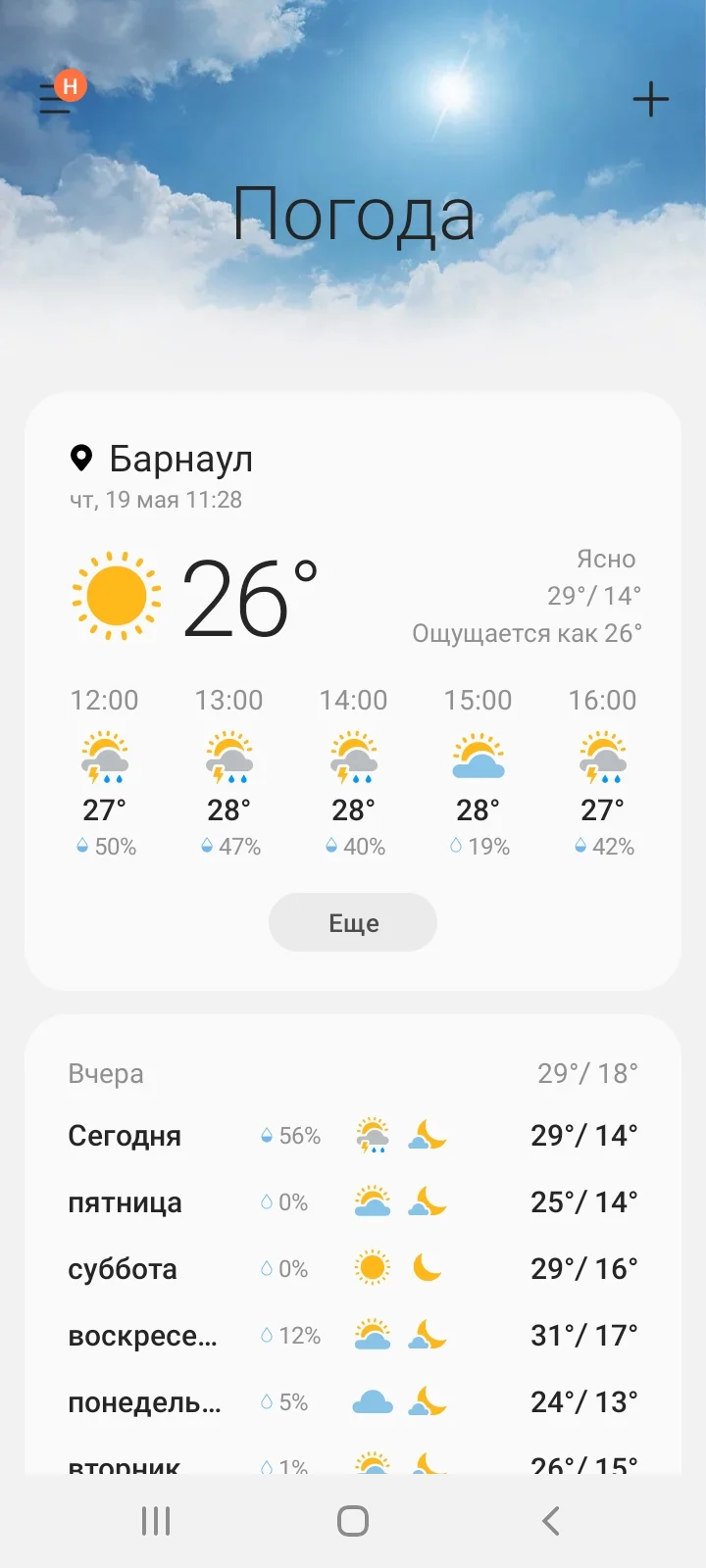Open the side menu with the H badge

point(56,98)
